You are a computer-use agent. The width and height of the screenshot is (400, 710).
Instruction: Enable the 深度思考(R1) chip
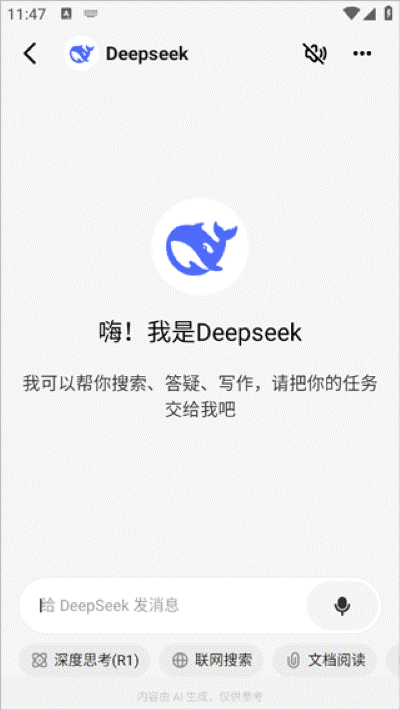click(85, 660)
